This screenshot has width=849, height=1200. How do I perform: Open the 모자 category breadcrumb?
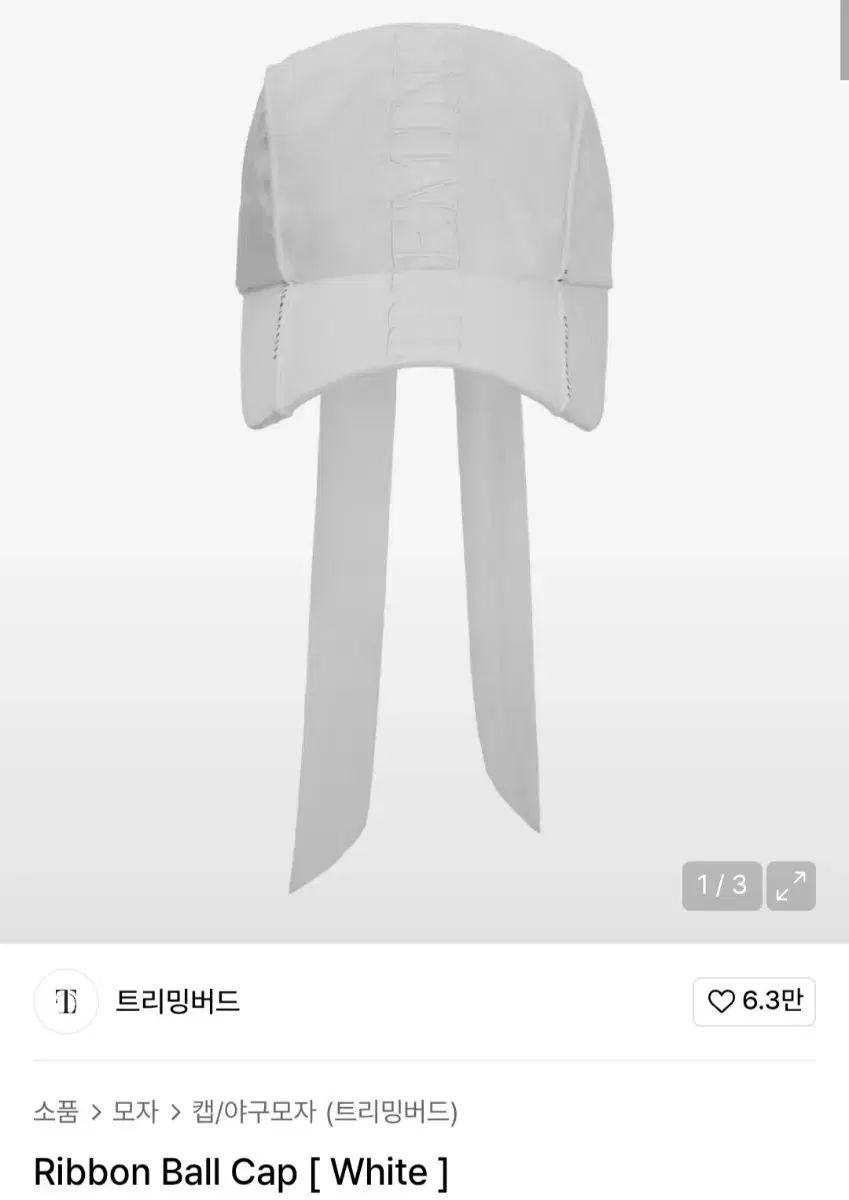135,1111
